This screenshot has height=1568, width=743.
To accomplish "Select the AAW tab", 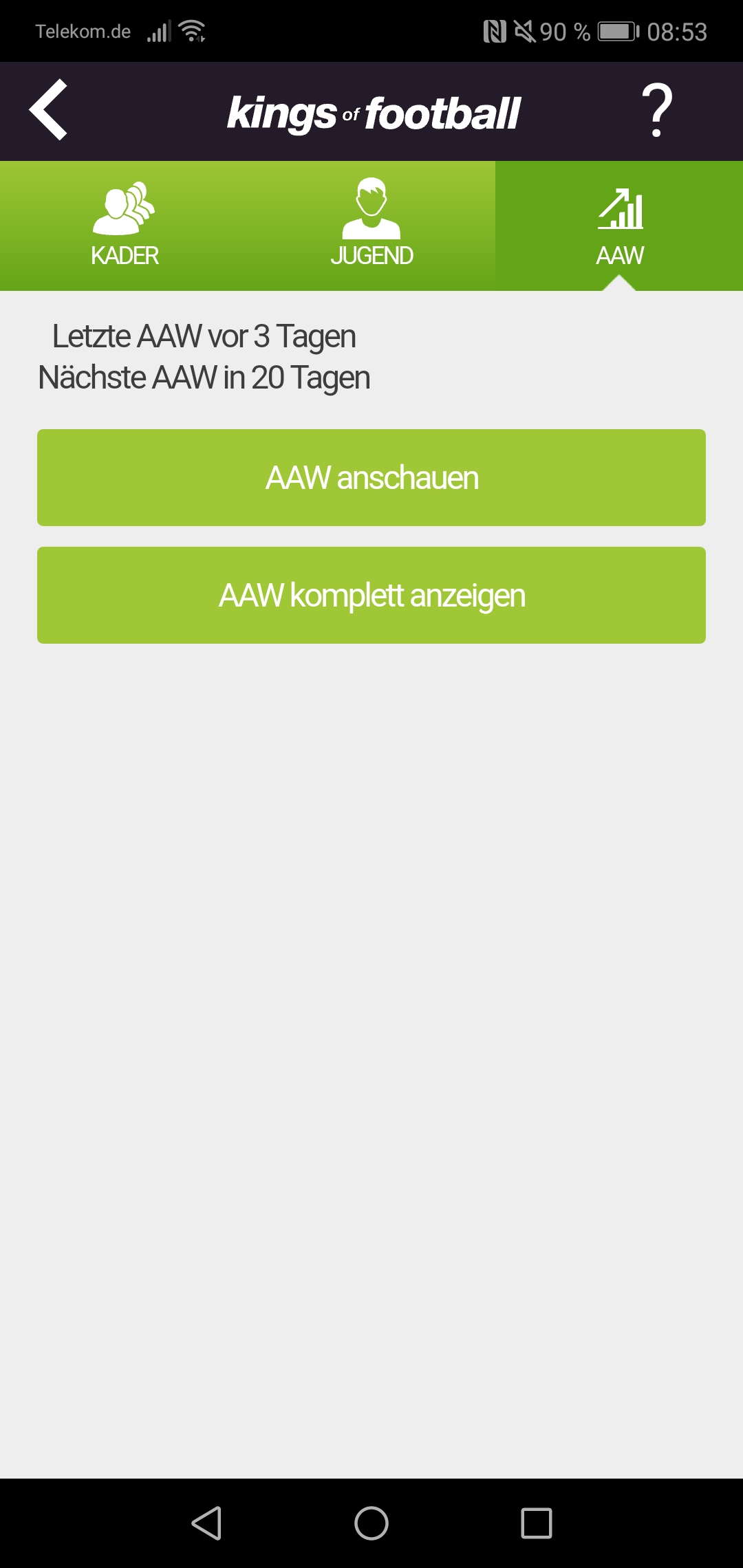I will point(619,225).
